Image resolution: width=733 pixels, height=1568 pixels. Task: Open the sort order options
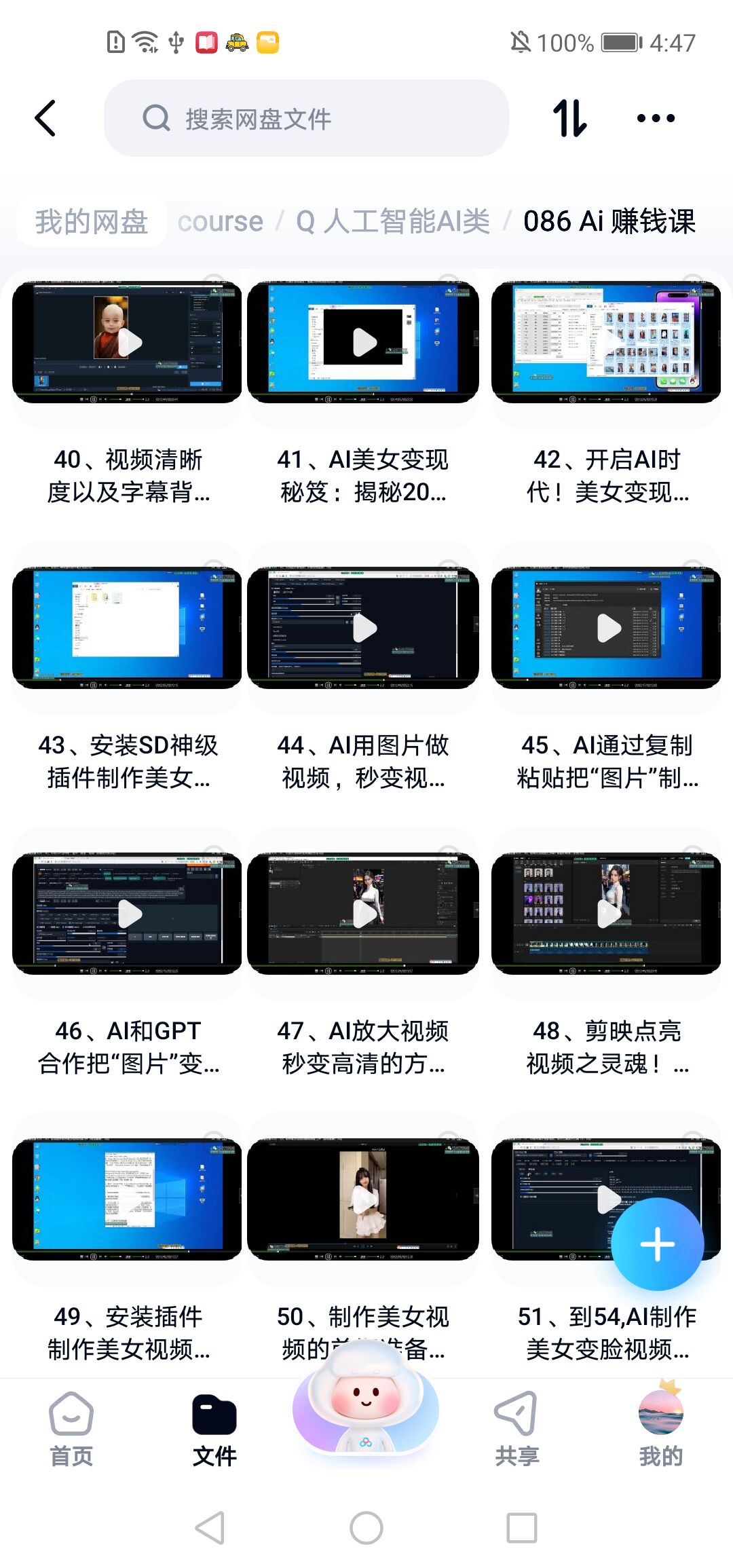pos(569,119)
